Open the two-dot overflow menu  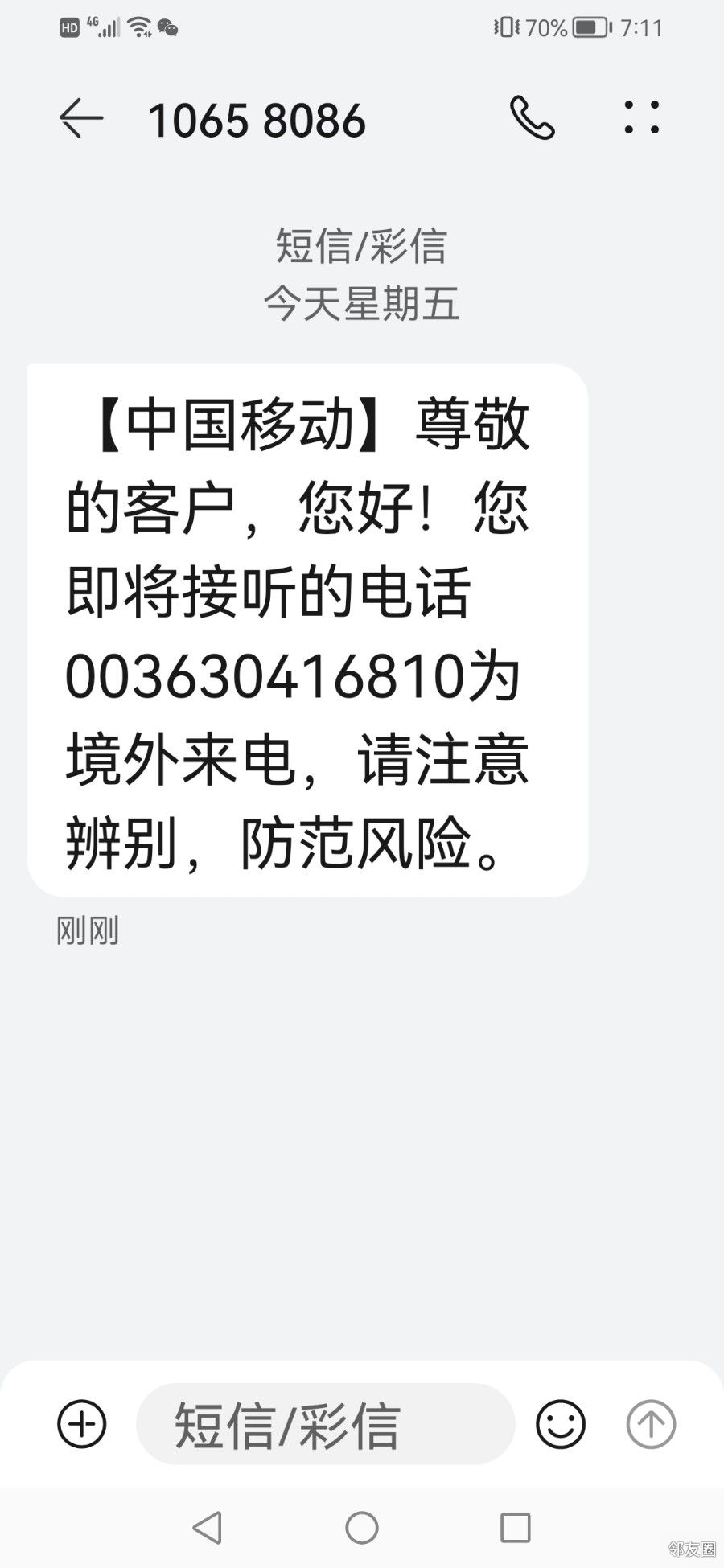640,119
